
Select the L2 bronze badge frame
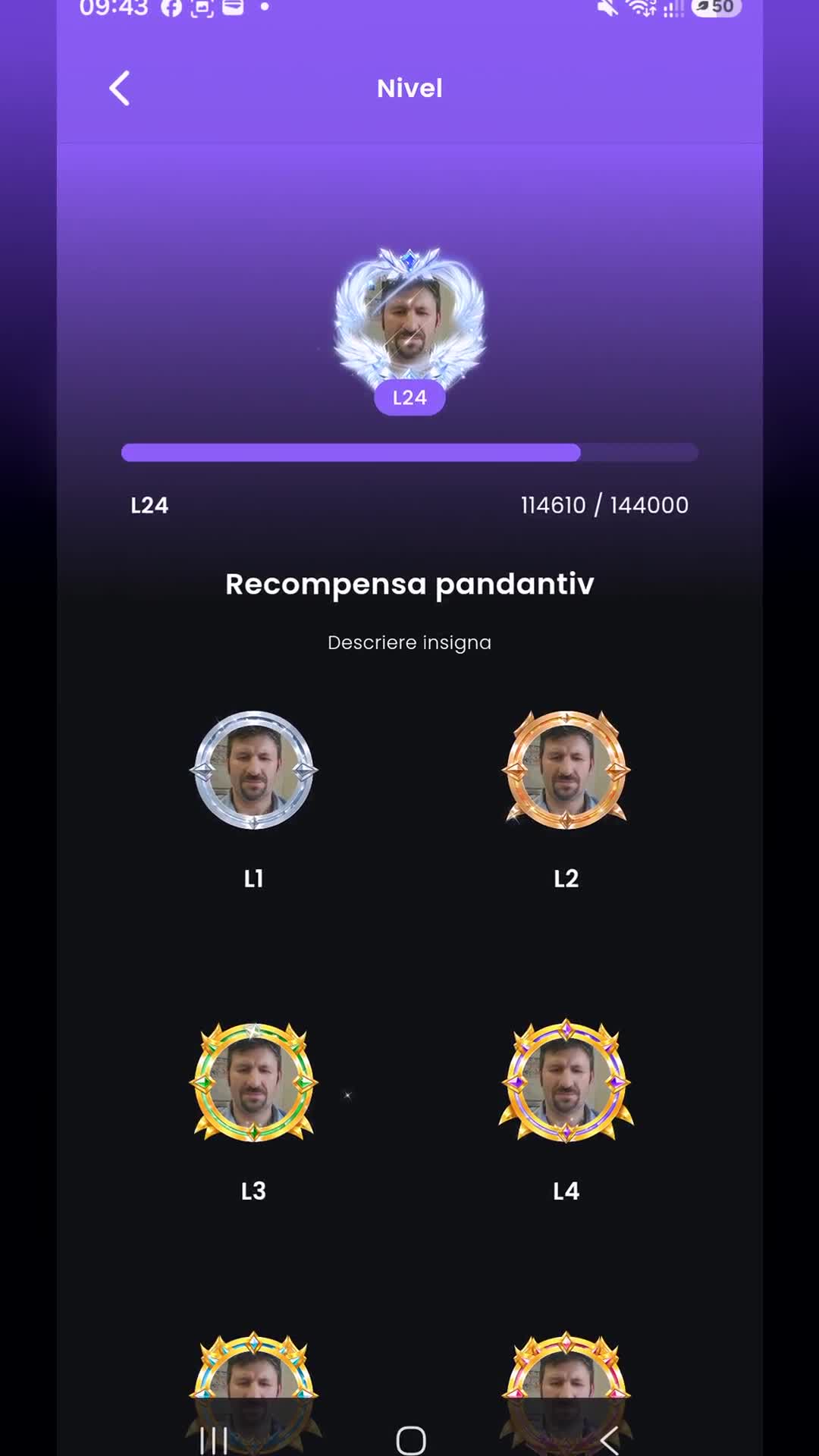coord(566,770)
